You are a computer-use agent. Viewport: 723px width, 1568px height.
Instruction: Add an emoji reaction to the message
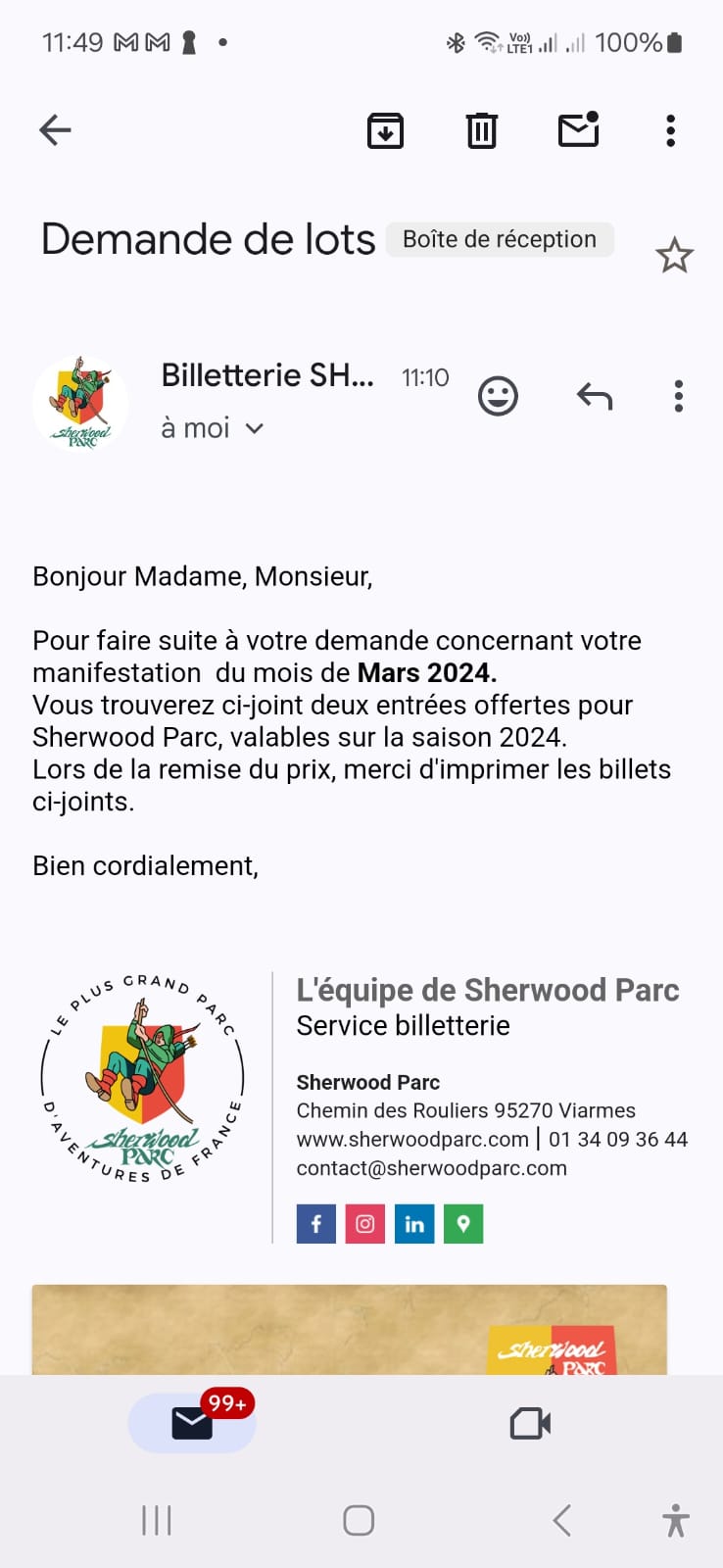pos(498,396)
